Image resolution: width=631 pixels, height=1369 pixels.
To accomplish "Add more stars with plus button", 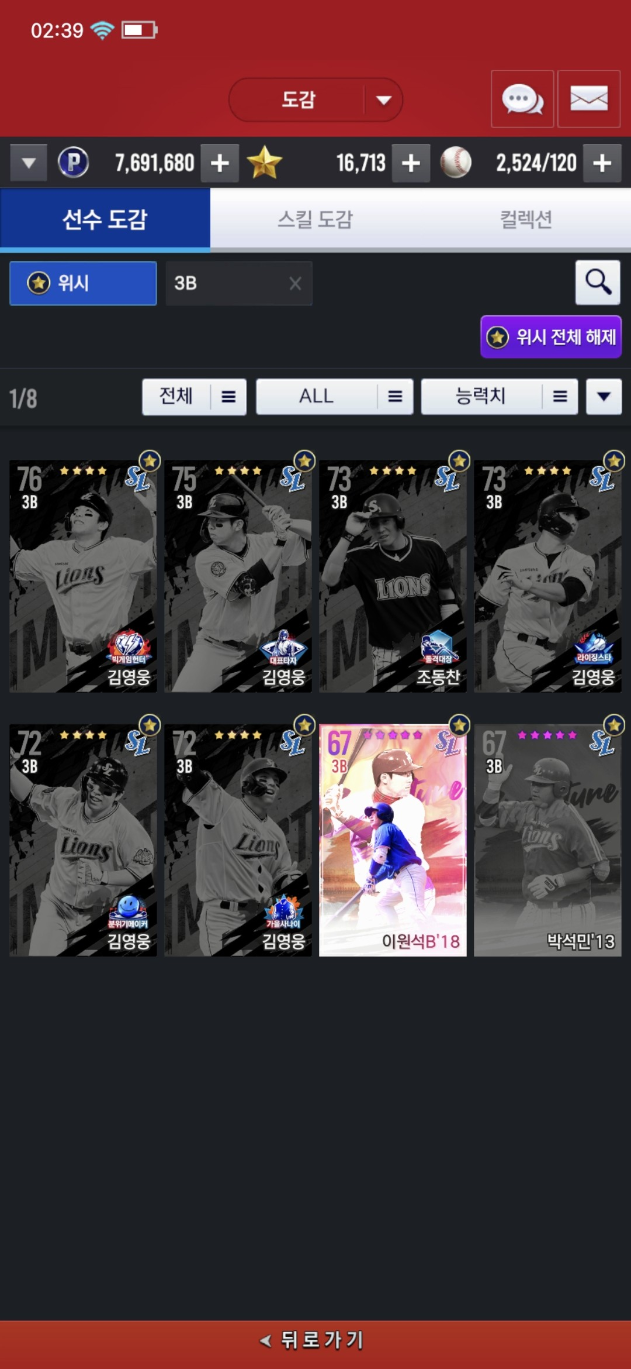I will (x=411, y=163).
